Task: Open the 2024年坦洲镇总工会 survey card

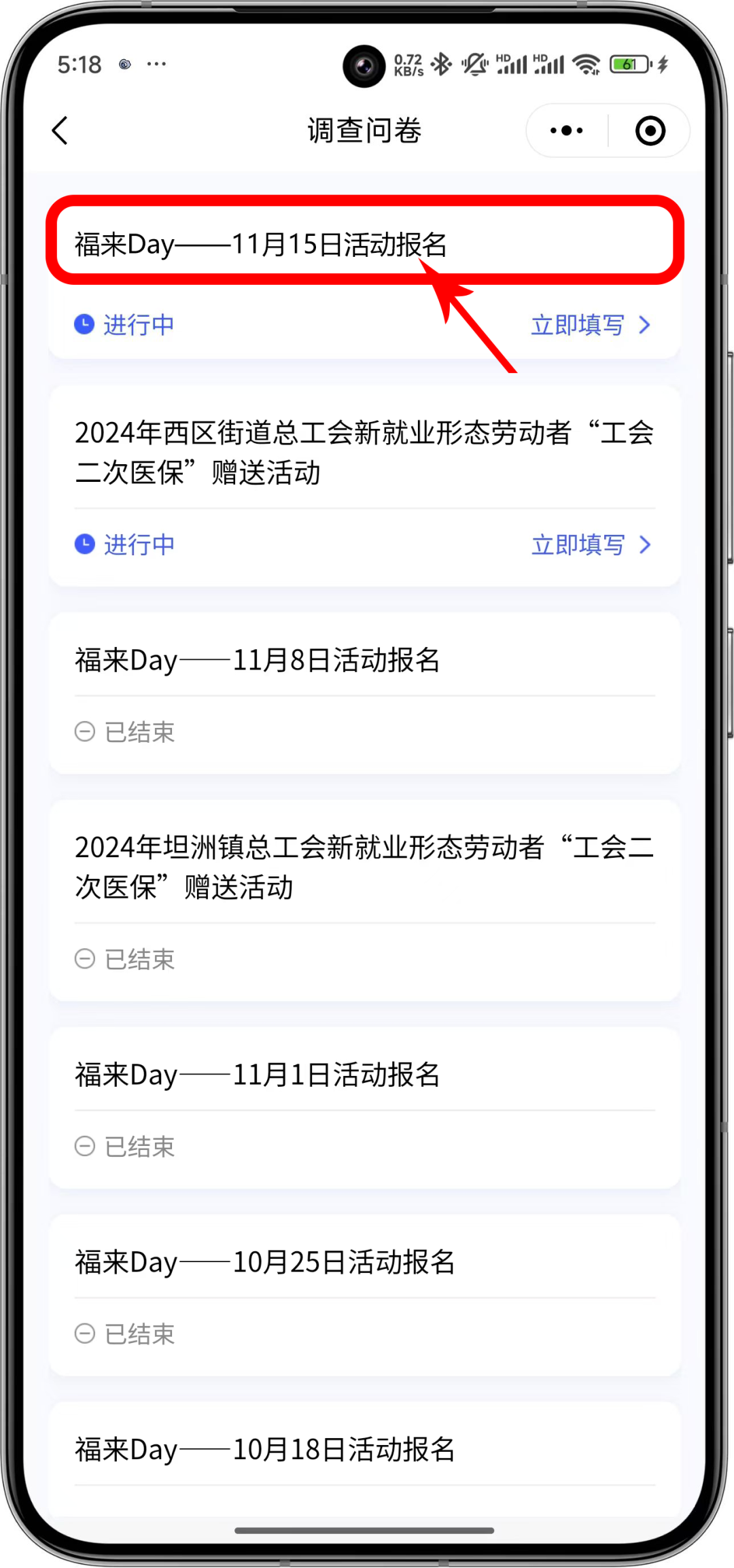Action: [x=365, y=899]
